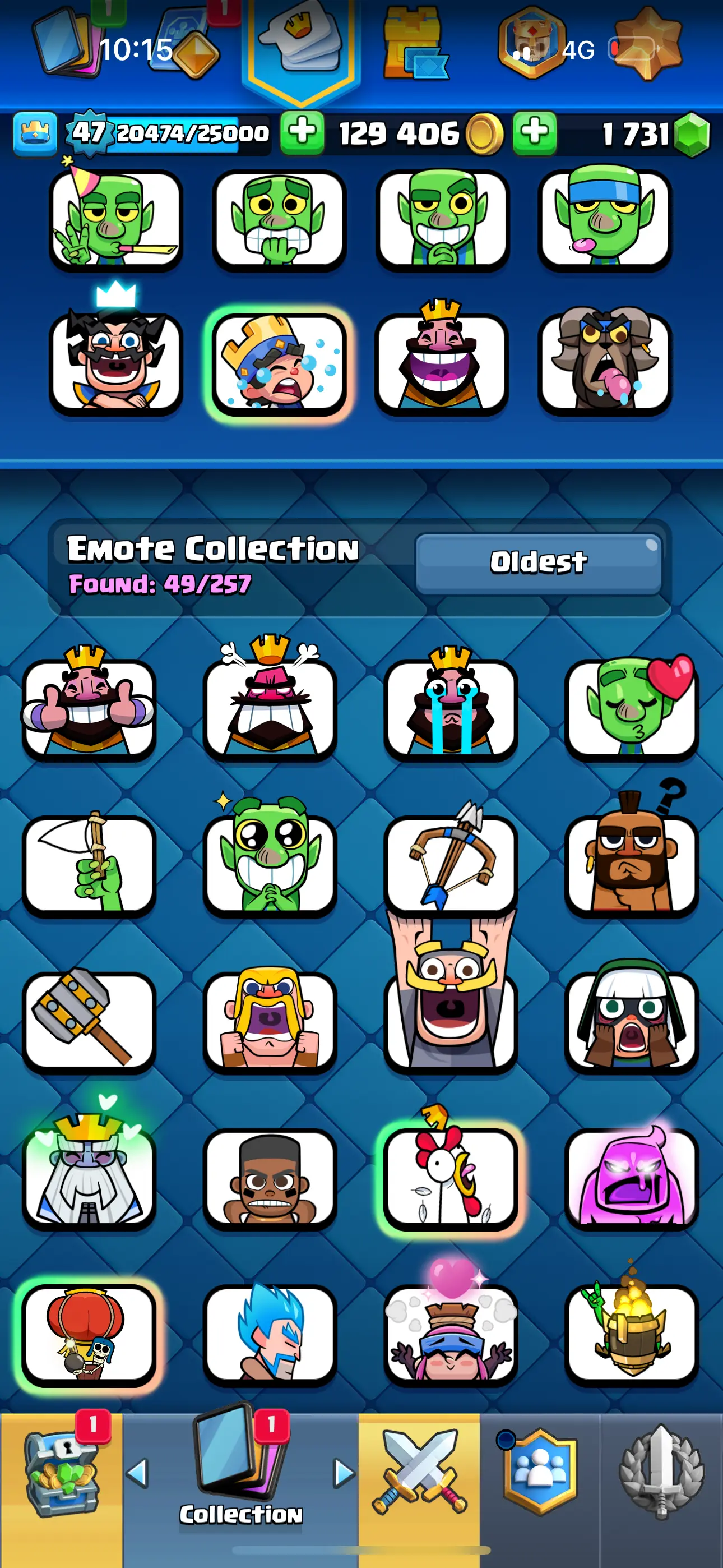Pick the hammer emote

(89, 1021)
